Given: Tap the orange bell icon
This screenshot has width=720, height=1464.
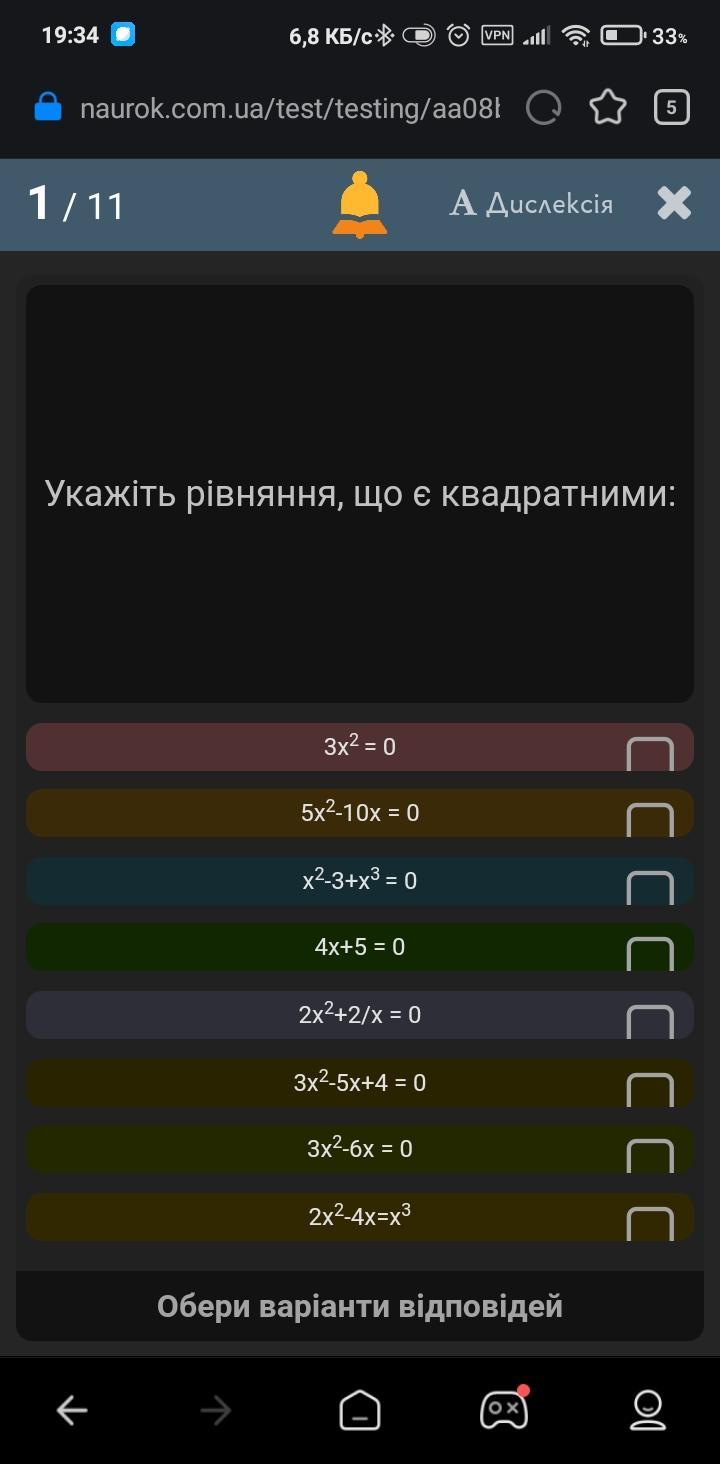Looking at the screenshot, I should point(360,204).
